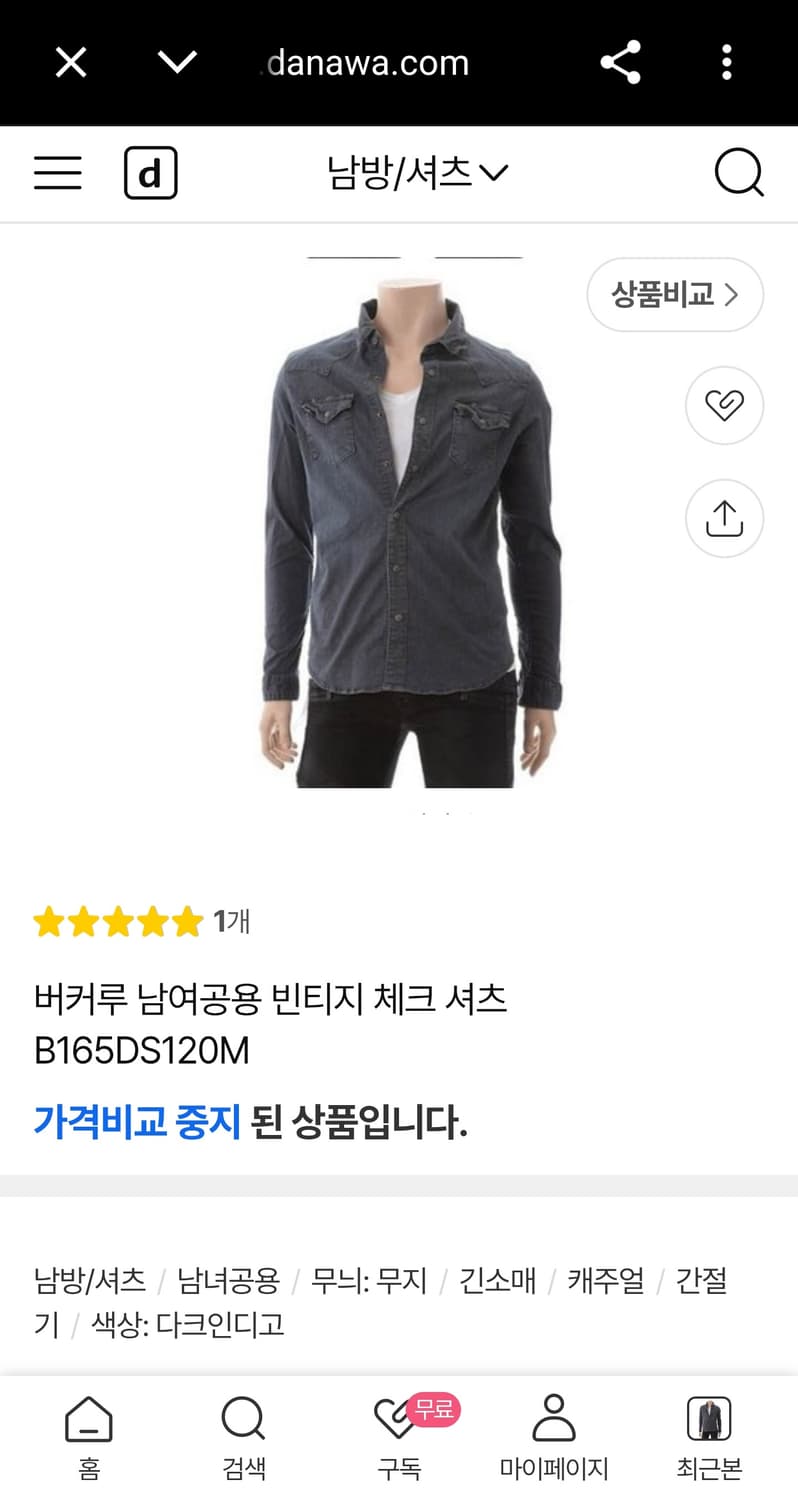
Task: Open the 남방/셔츠 category dropdown
Action: coord(414,172)
